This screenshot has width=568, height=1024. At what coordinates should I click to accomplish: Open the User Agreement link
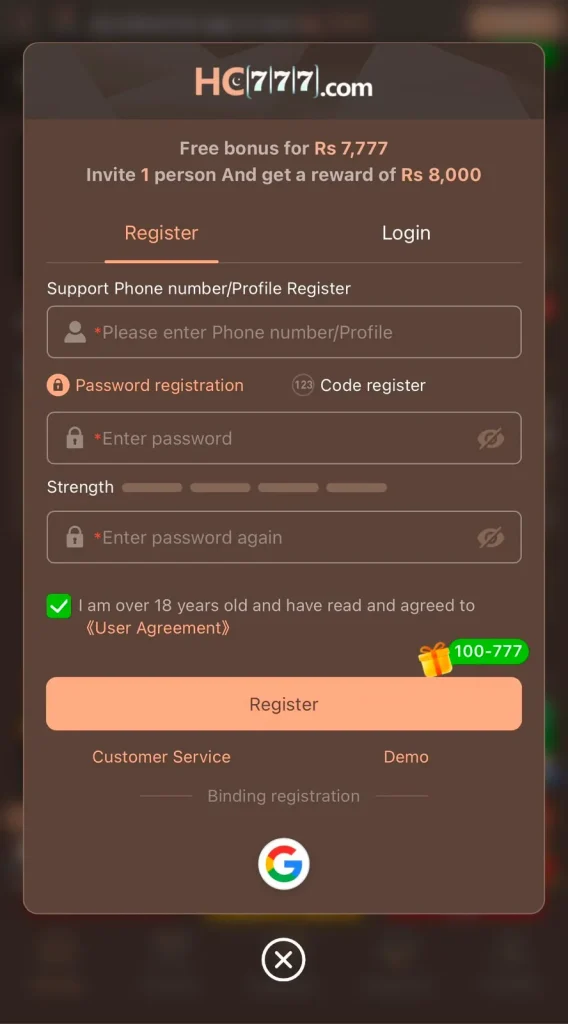pyautogui.click(x=157, y=628)
